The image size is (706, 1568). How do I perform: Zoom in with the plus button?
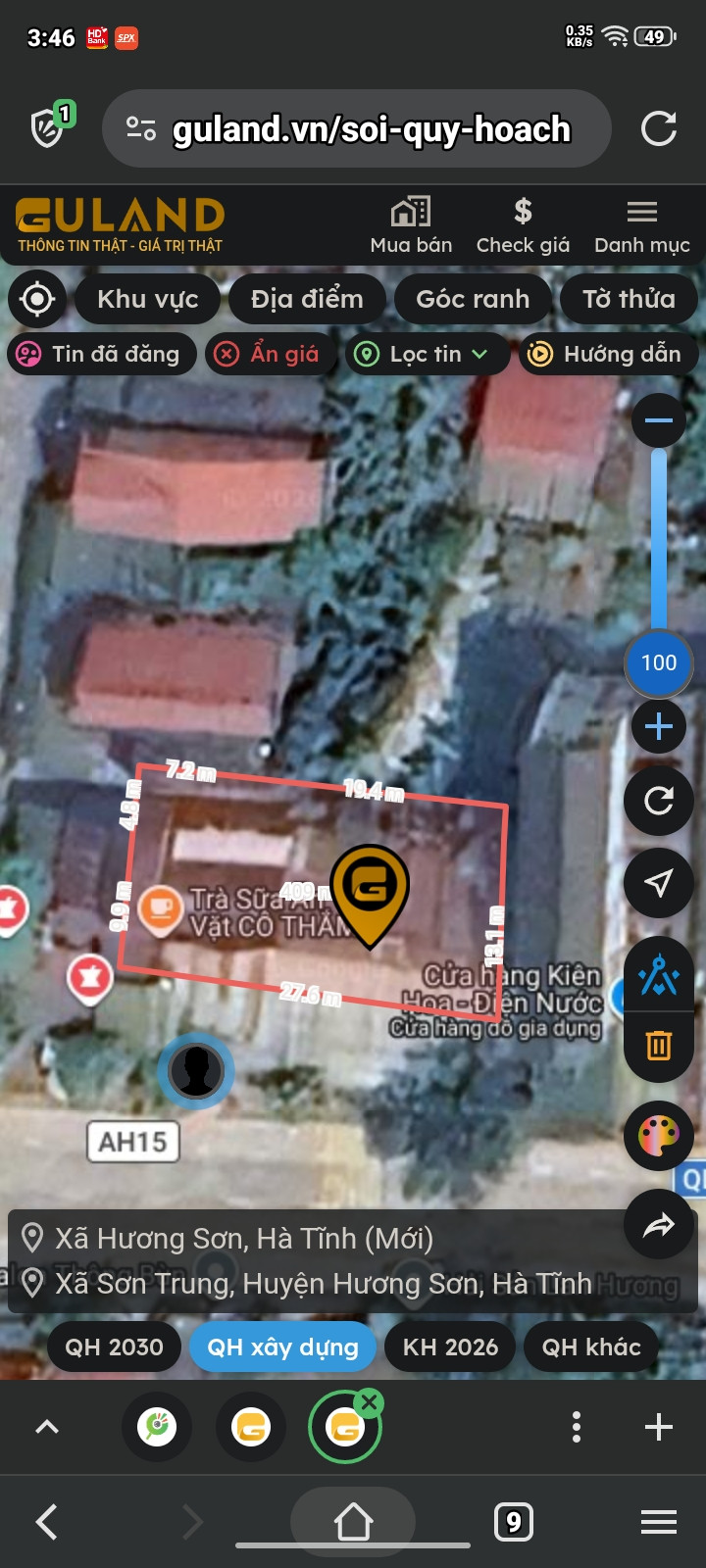pos(659,726)
